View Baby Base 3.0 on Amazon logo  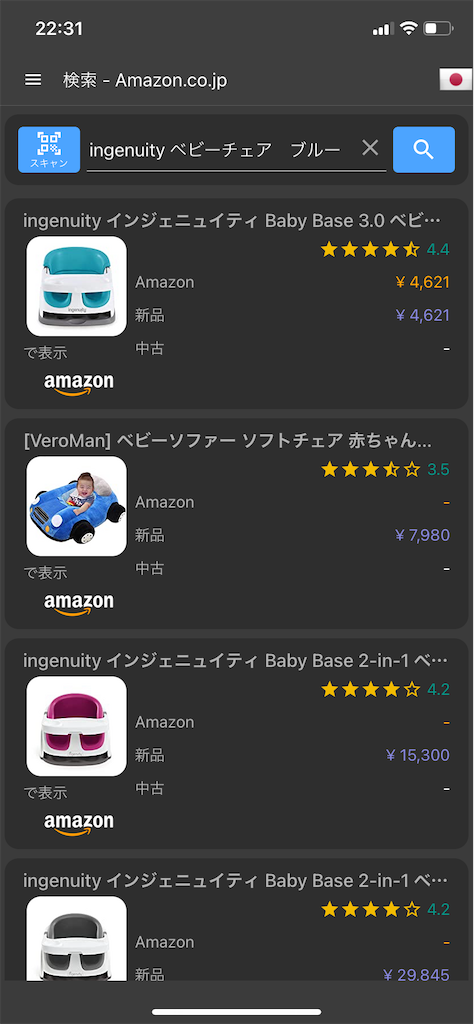click(79, 384)
